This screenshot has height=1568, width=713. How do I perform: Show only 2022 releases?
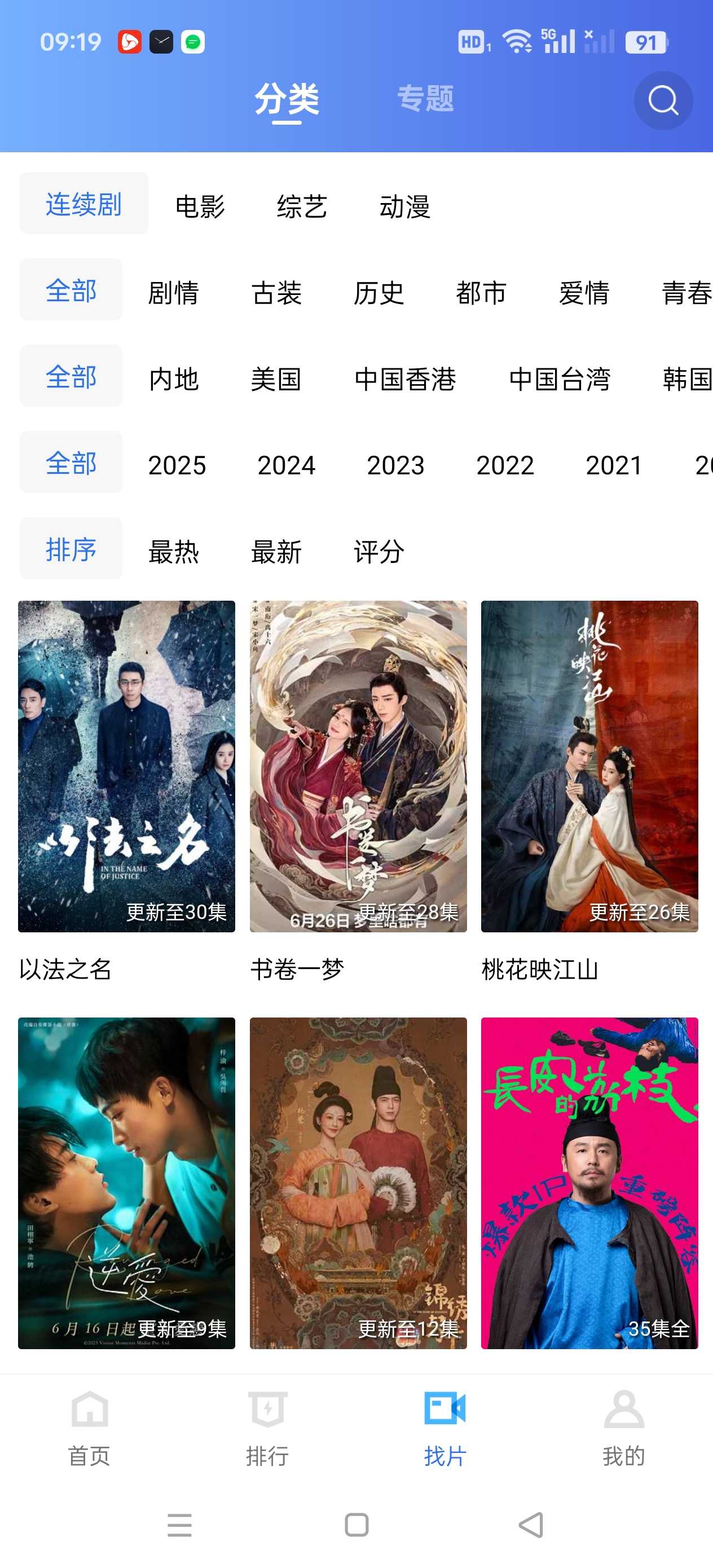point(505,466)
